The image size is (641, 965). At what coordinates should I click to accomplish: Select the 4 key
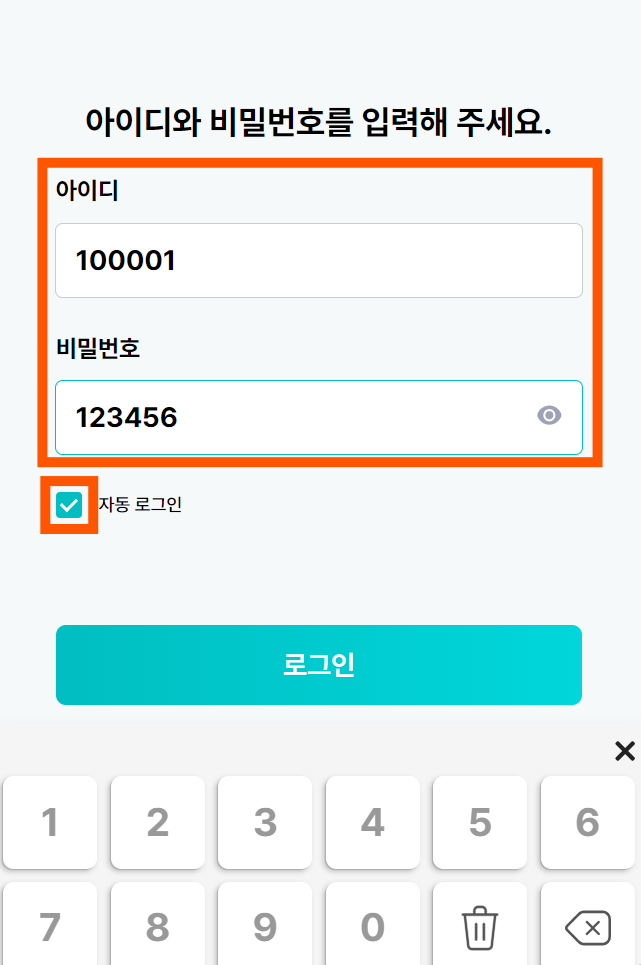click(372, 822)
